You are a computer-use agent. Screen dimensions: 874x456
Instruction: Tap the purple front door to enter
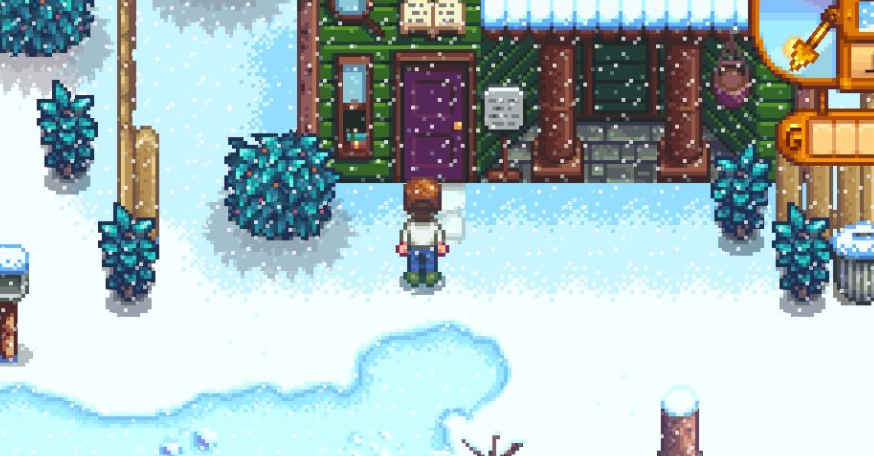click(435, 120)
